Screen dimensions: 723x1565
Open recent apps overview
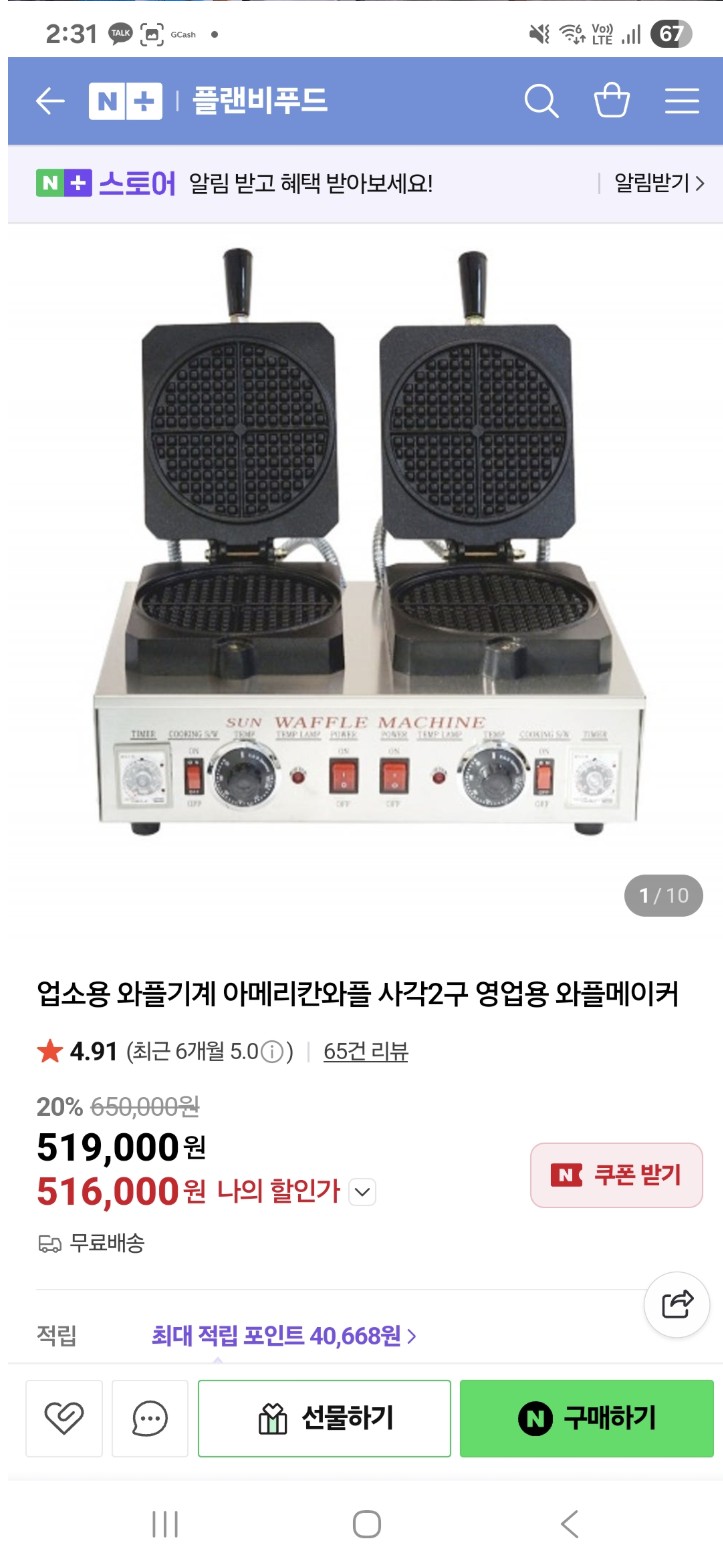[164, 1524]
